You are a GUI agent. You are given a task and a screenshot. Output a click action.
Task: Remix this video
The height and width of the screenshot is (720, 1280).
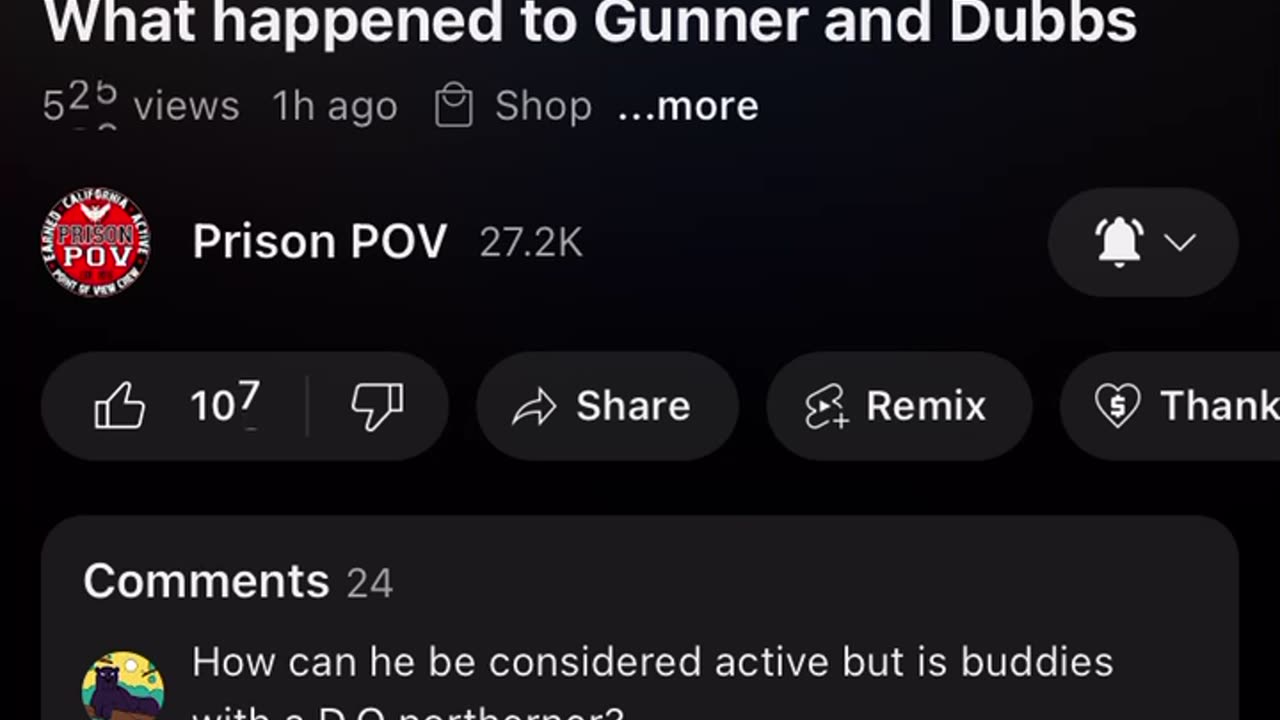click(x=898, y=406)
